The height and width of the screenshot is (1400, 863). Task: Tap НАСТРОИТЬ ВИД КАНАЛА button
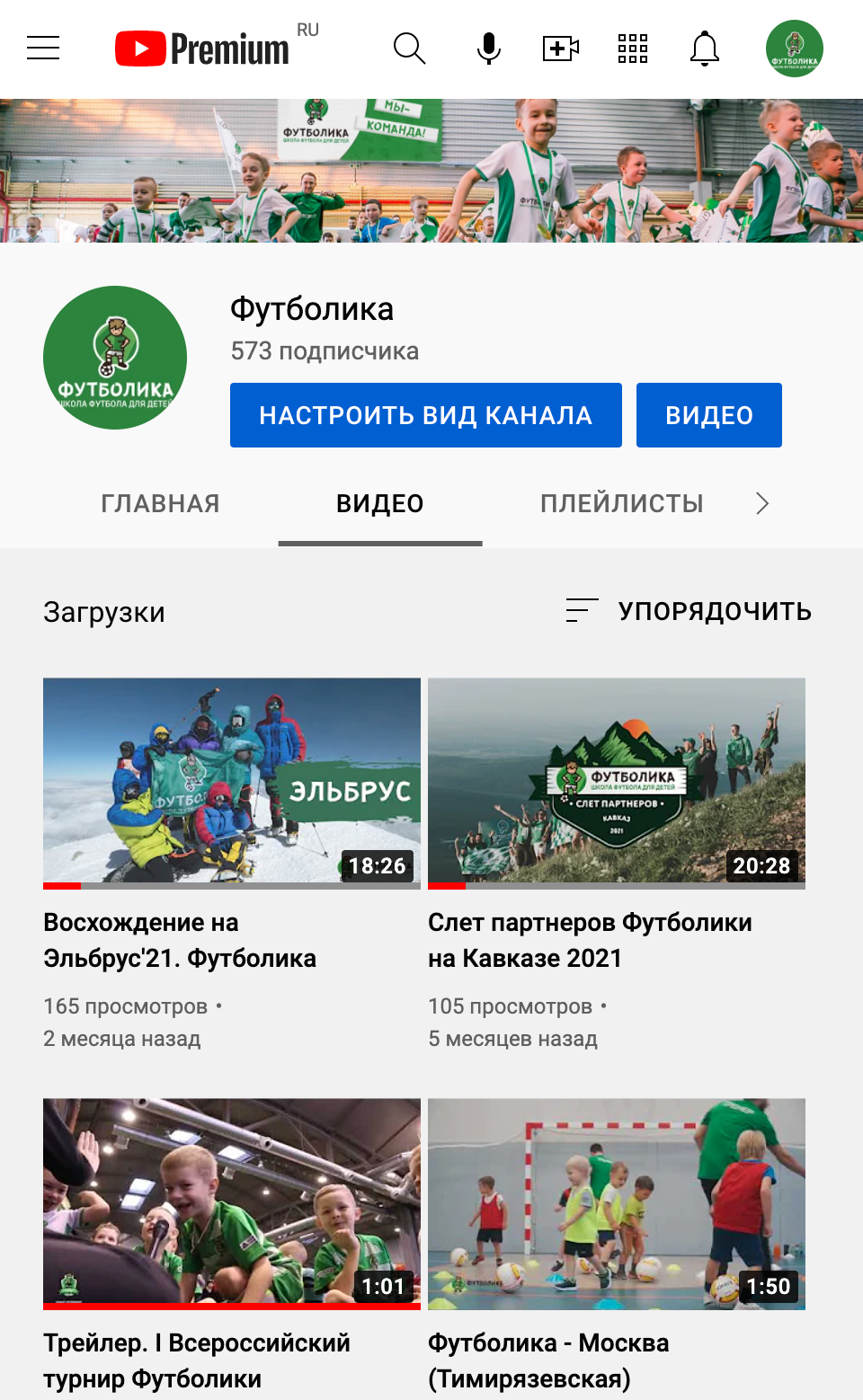click(x=426, y=415)
